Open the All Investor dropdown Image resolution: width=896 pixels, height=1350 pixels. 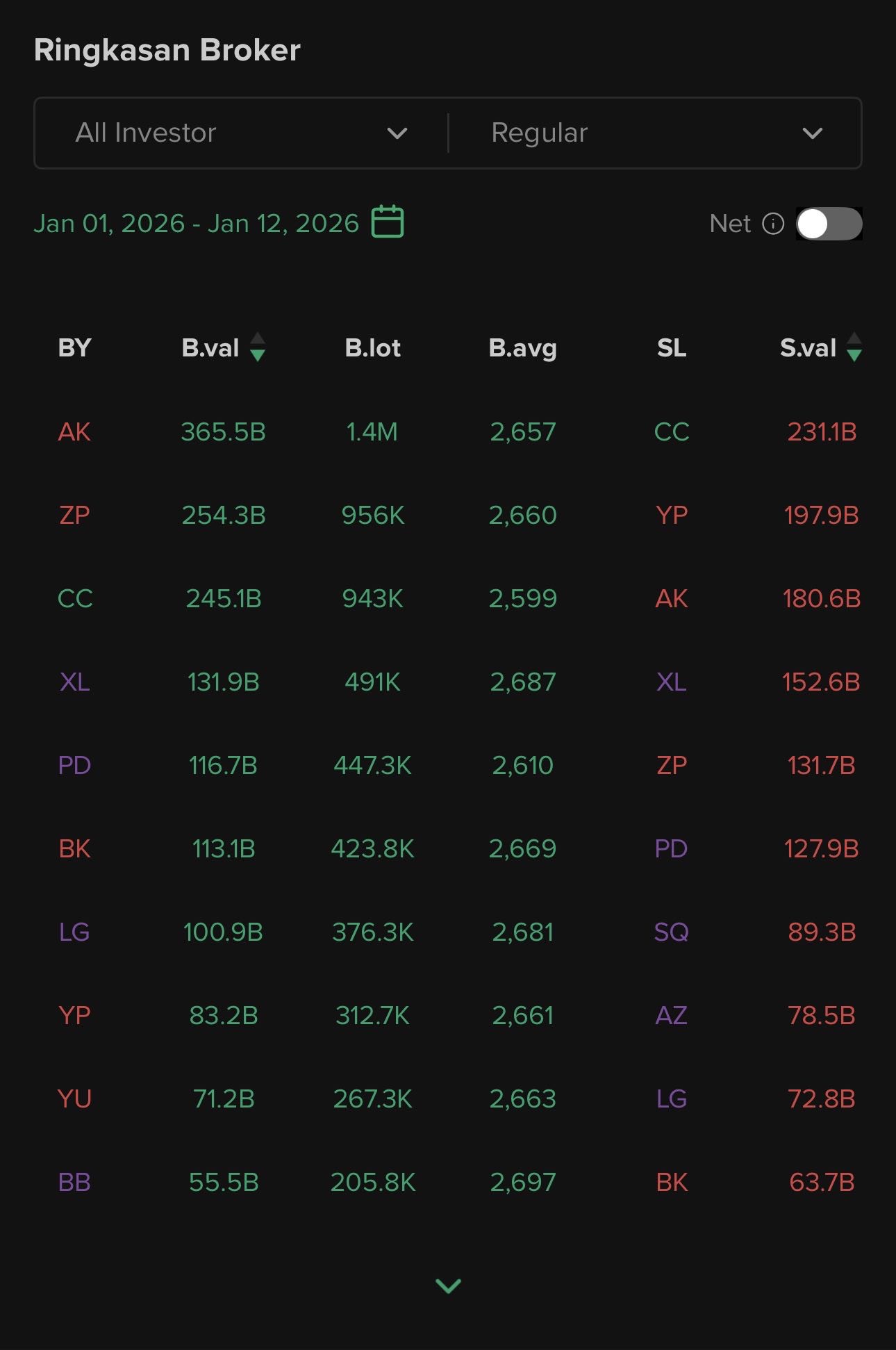pos(241,133)
